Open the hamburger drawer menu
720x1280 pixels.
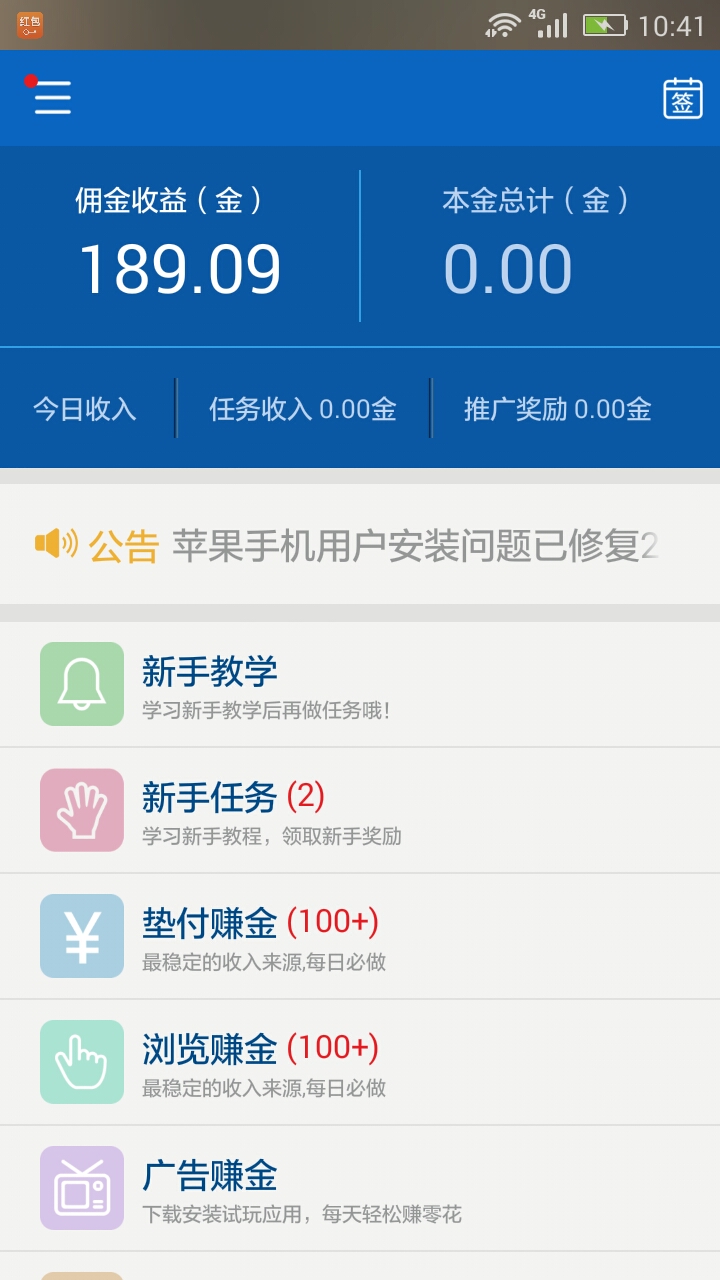(52, 97)
